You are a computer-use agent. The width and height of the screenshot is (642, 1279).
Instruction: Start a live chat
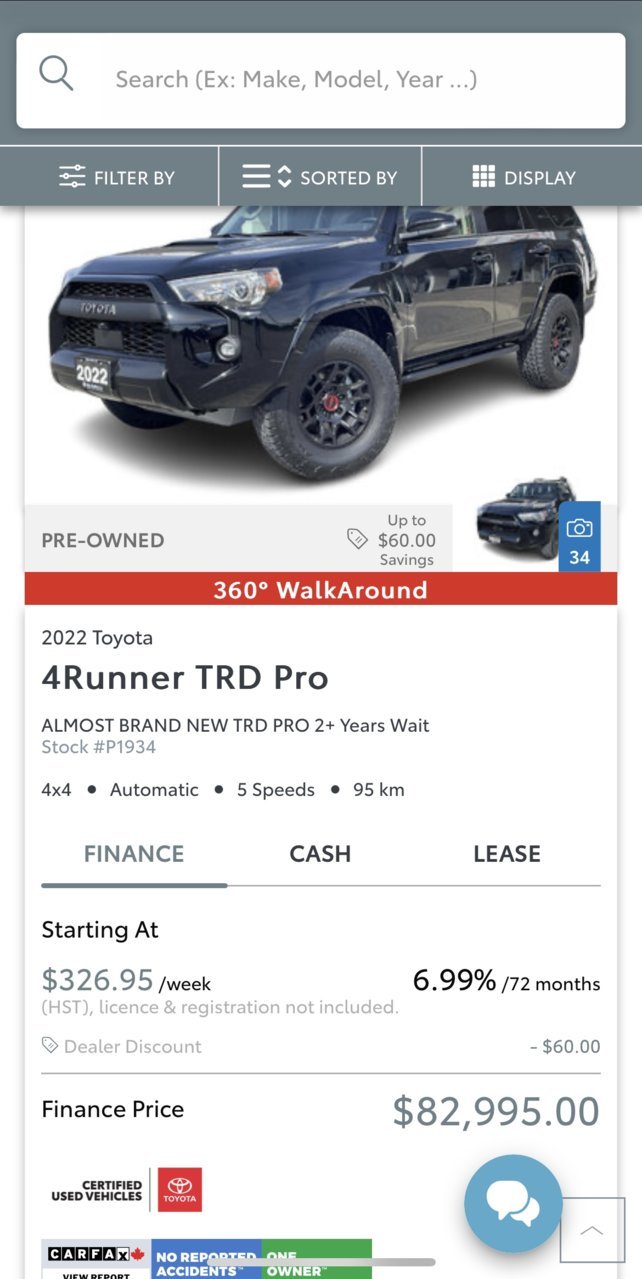click(x=514, y=1203)
